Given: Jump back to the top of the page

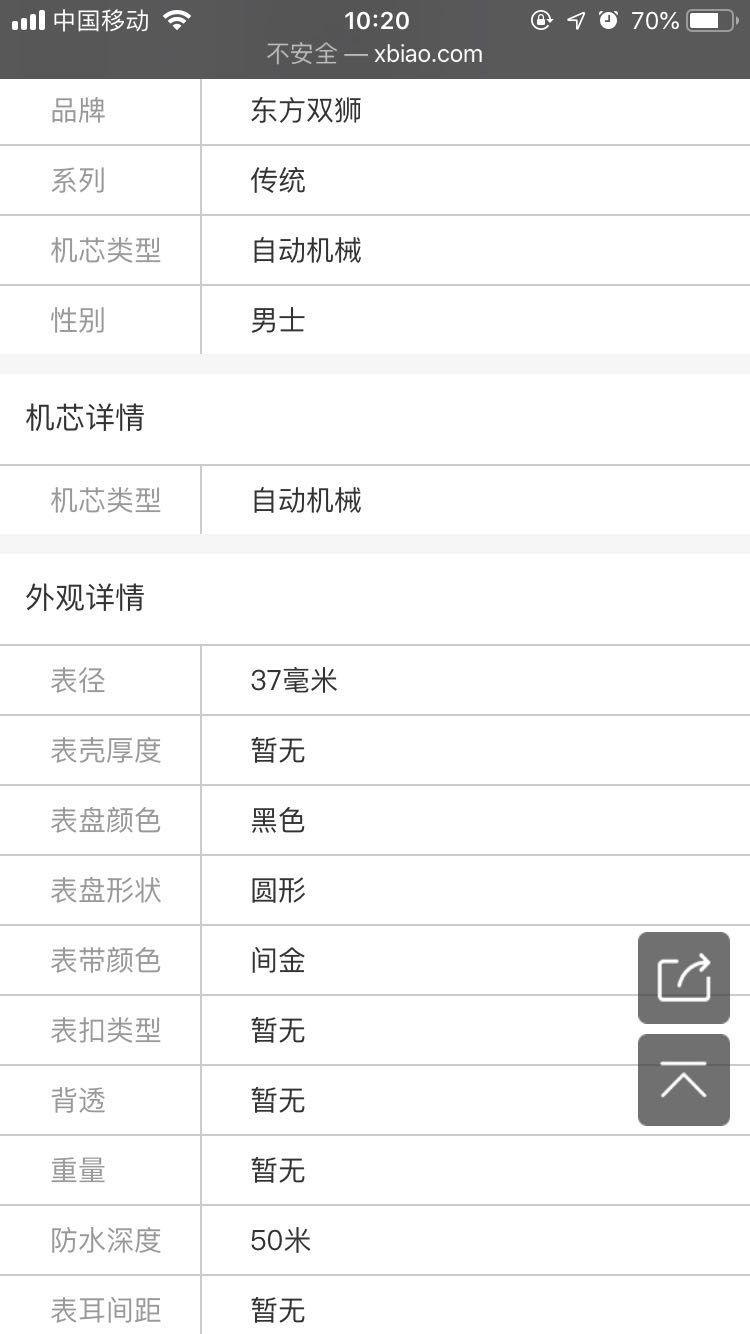Looking at the screenshot, I should pos(684,1080).
